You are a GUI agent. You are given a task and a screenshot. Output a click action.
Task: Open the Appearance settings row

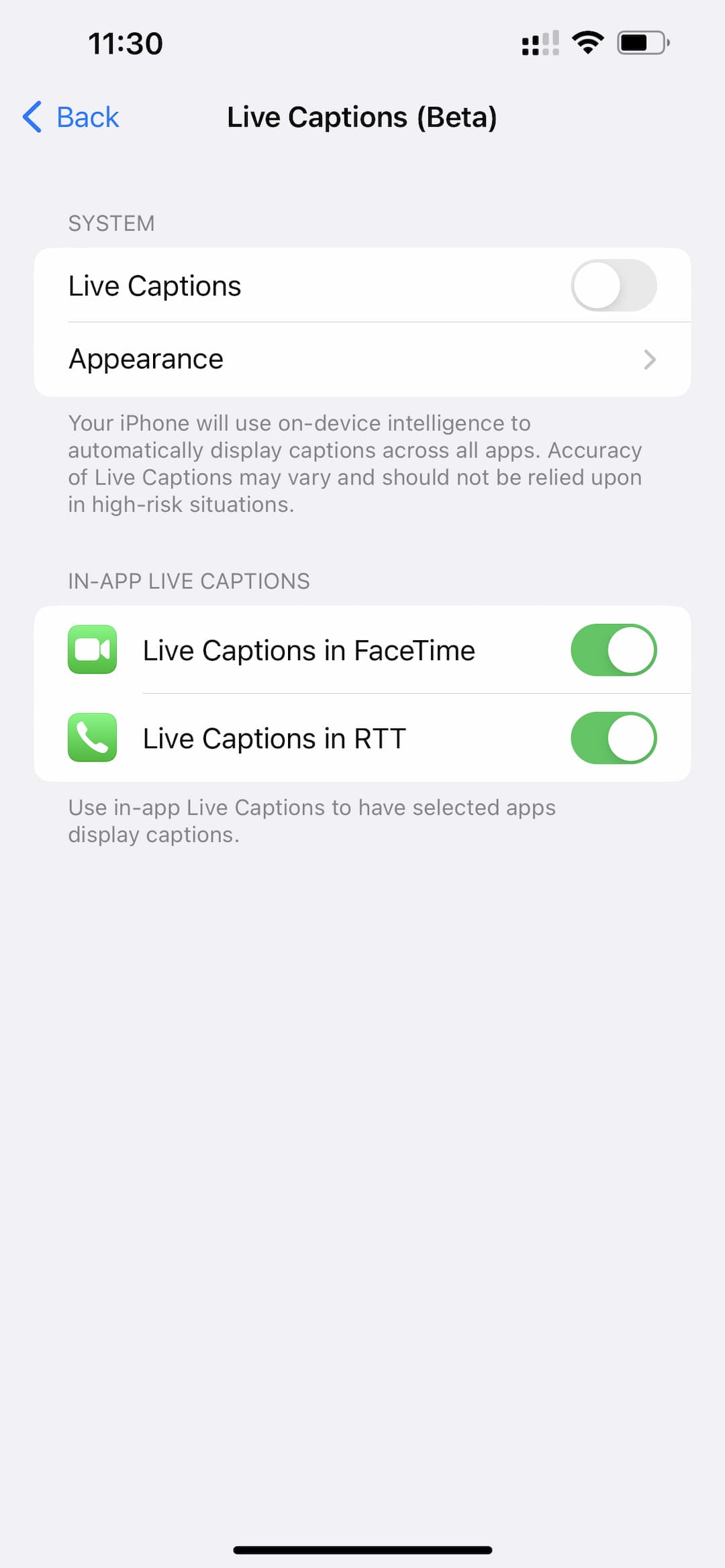pyautogui.click(x=362, y=360)
